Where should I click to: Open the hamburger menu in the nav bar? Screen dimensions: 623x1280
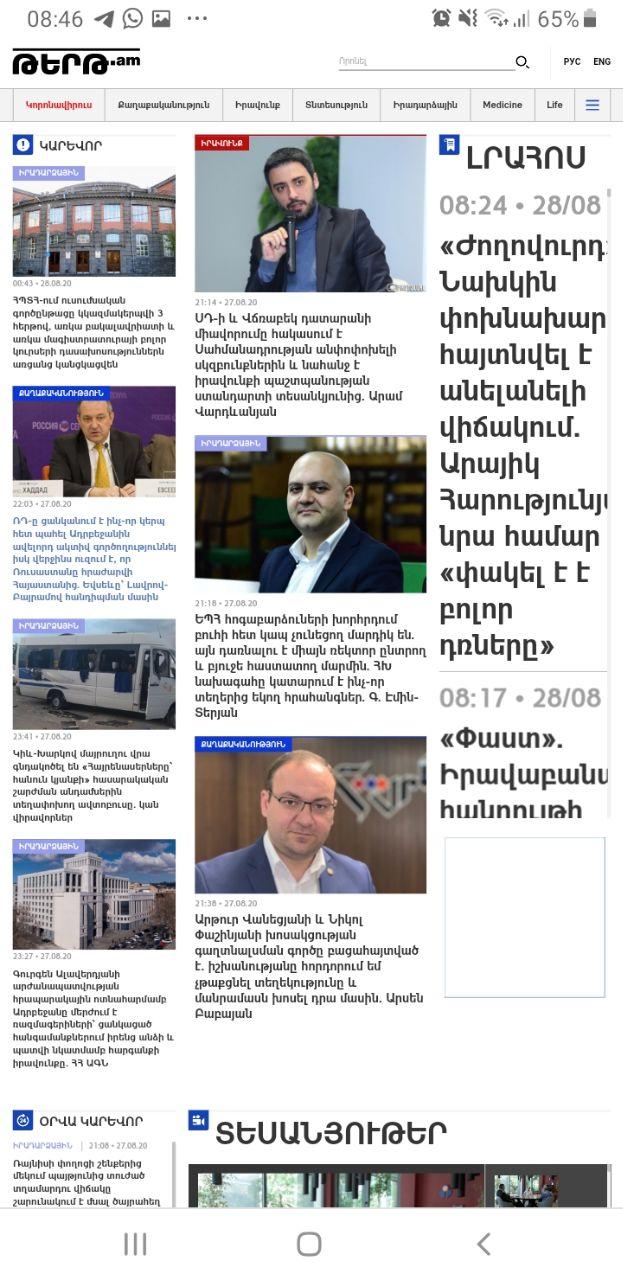point(593,105)
